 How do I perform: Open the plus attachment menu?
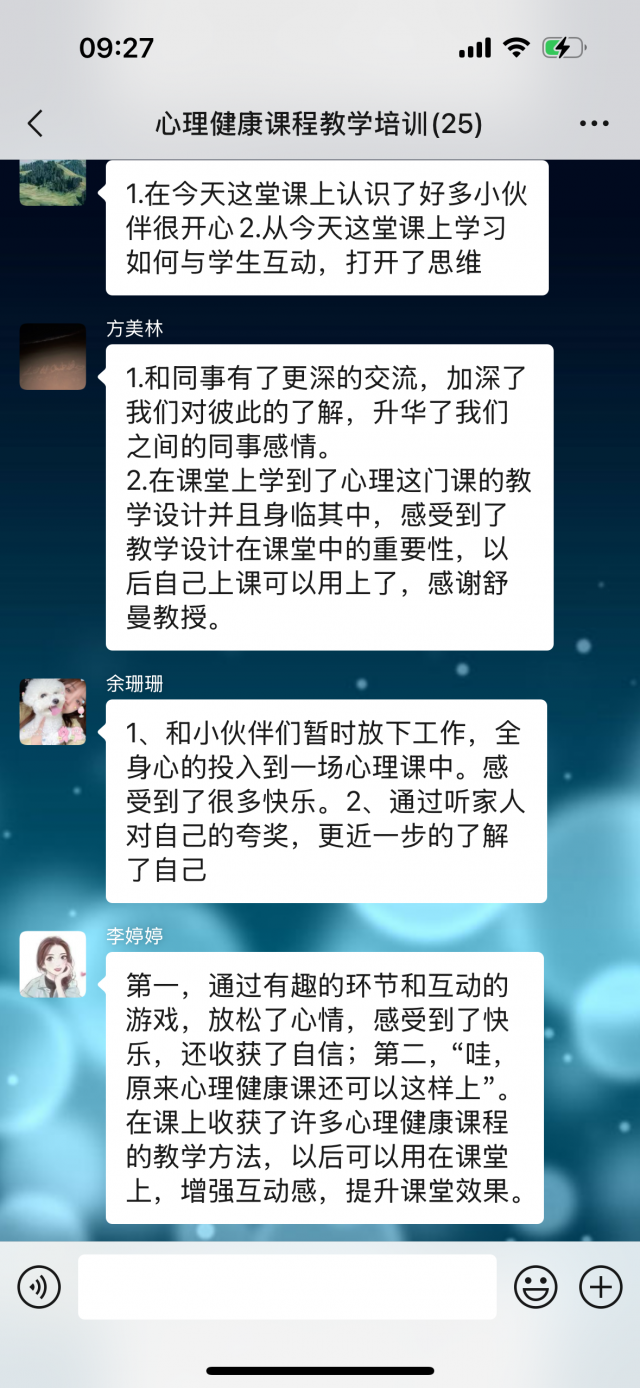click(600, 1286)
